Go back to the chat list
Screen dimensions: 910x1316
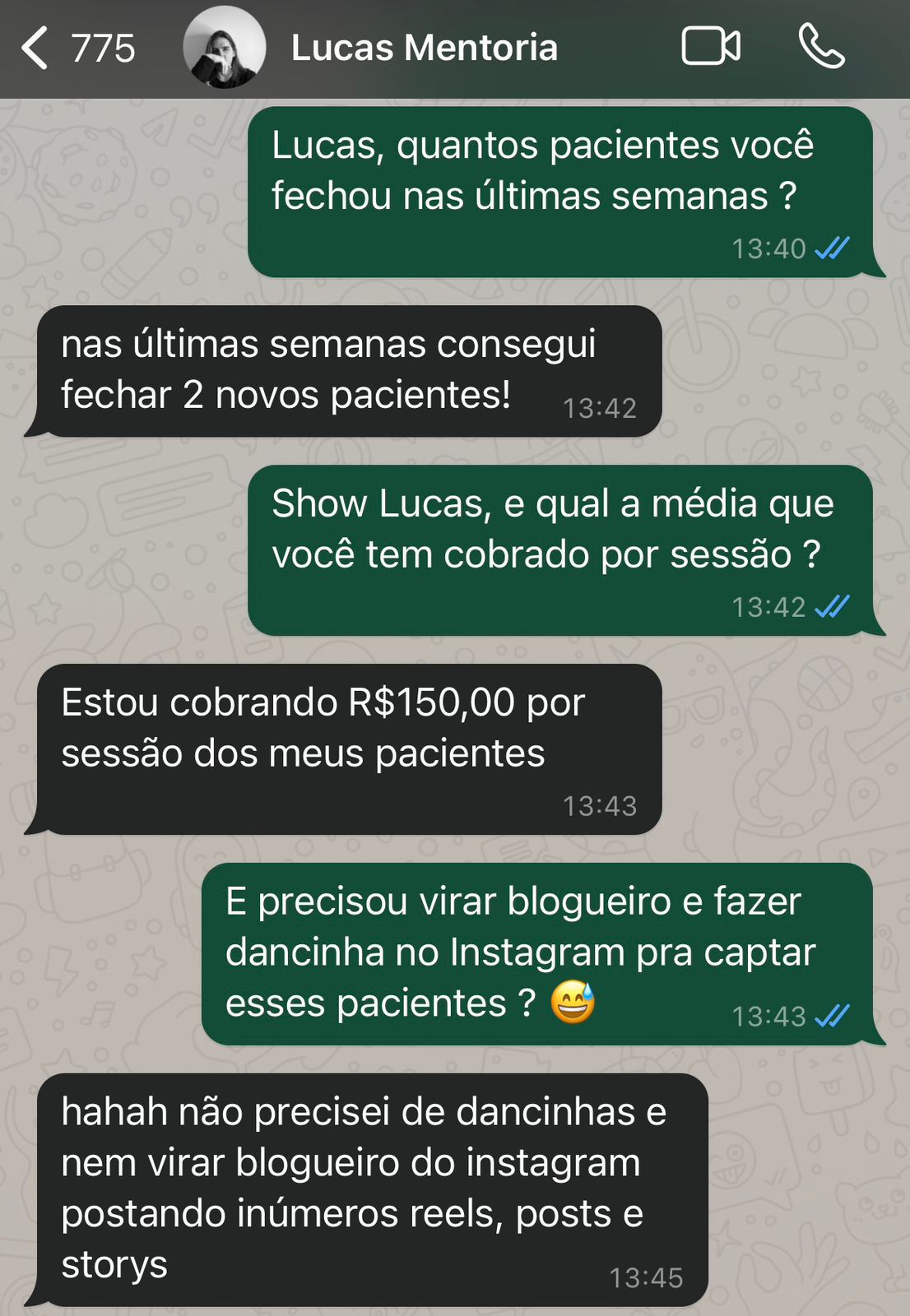[x=36, y=48]
